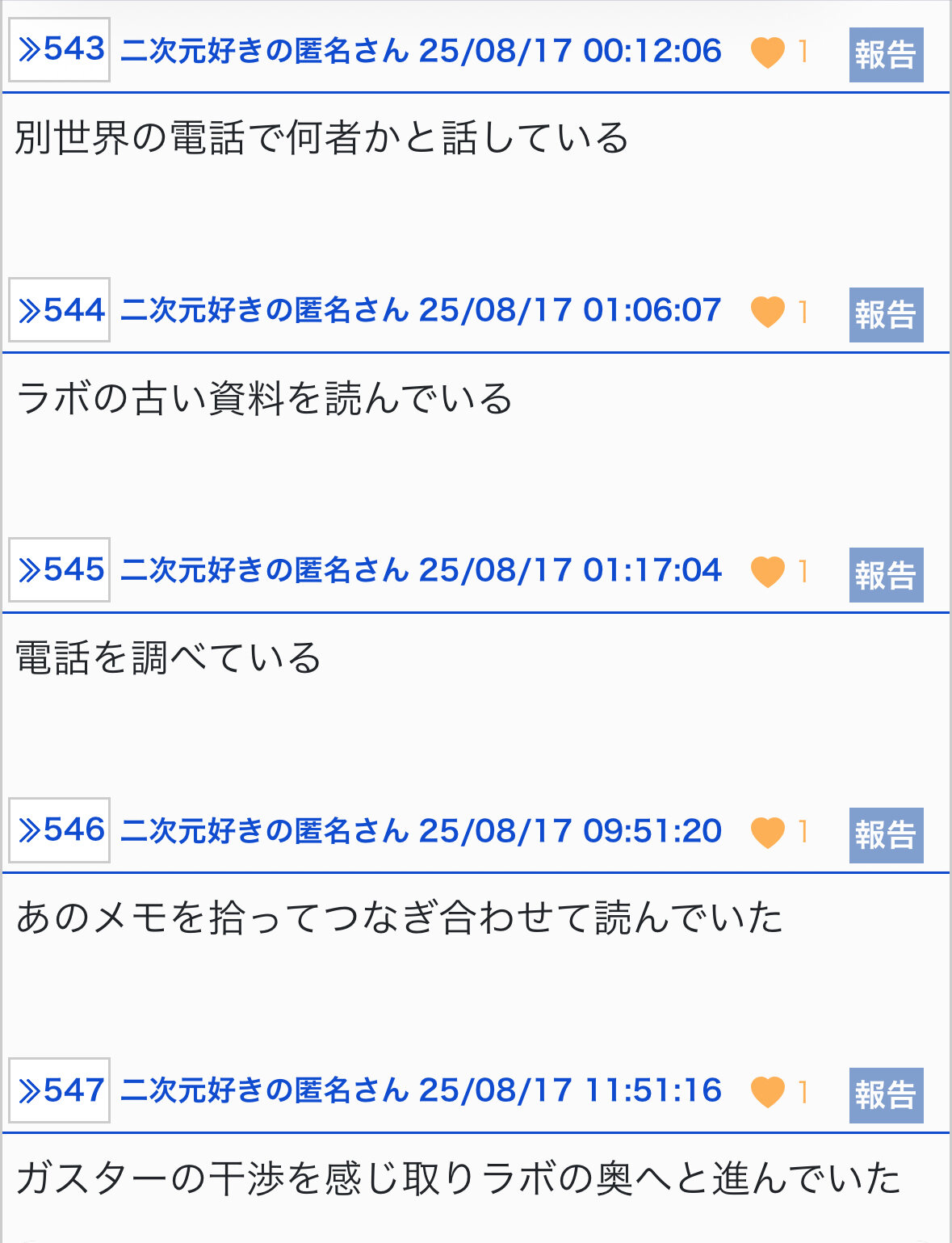Open the reply number link >>544

[x=60, y=310]
